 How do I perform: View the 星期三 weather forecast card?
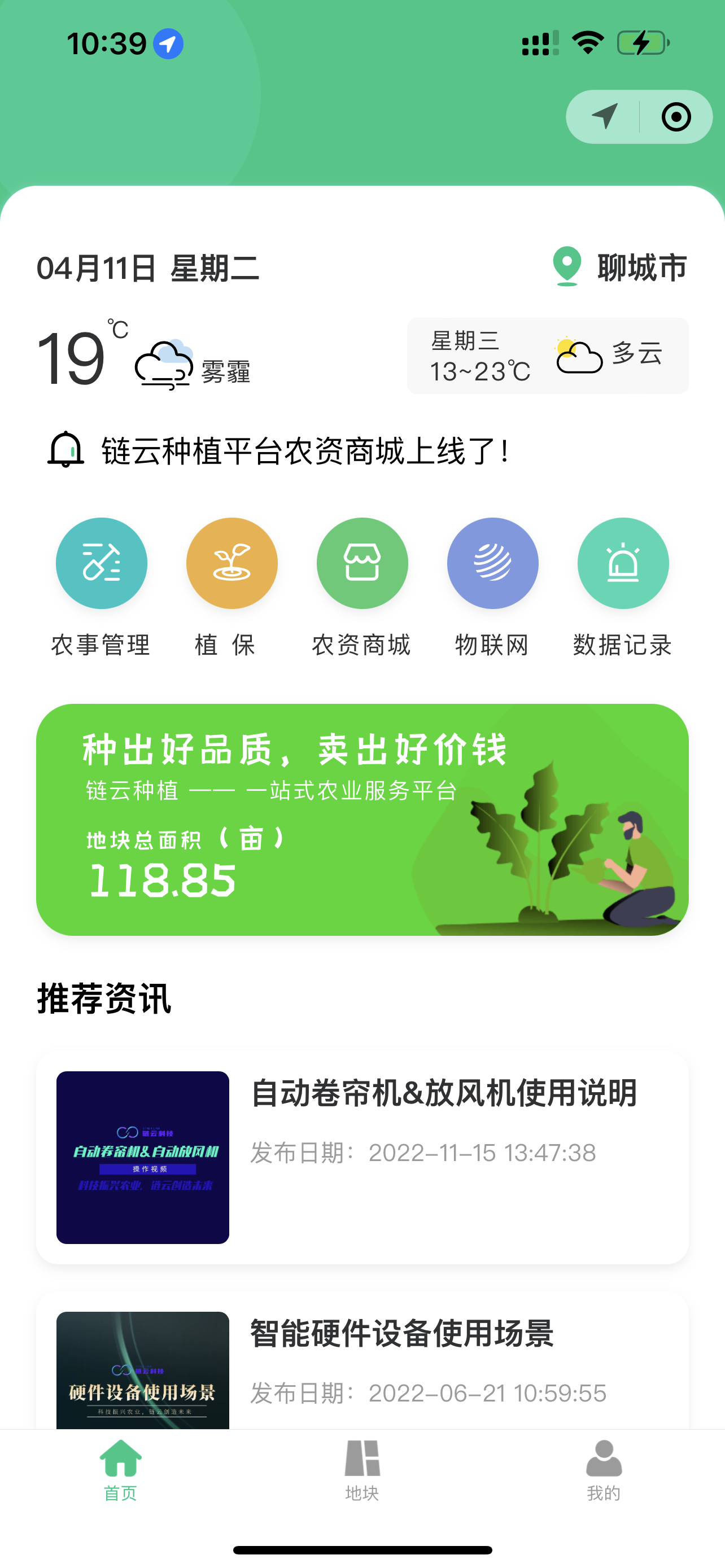tap(547, 356)
